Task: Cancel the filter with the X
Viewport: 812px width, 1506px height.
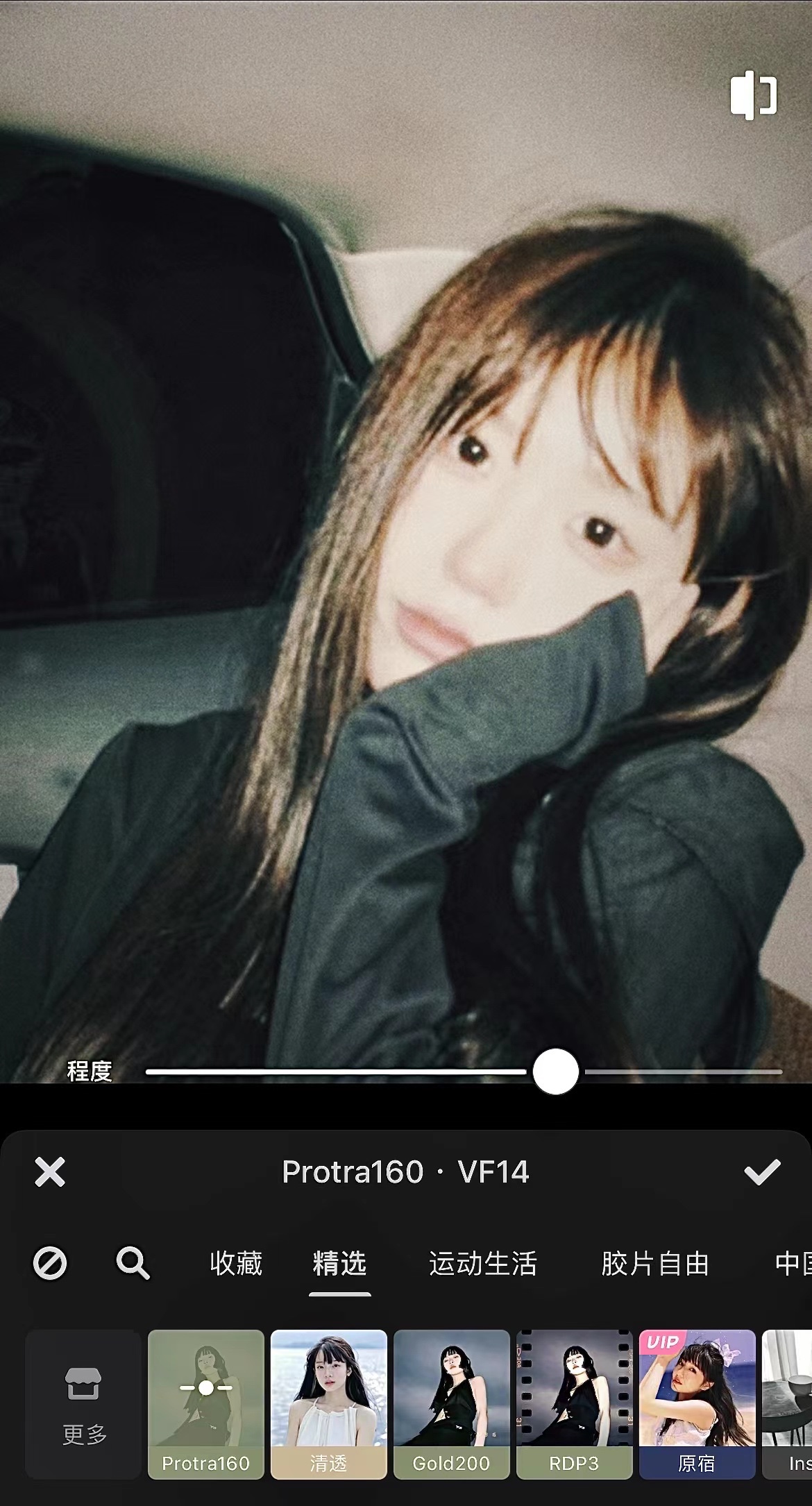Action: [x=50, y=1172]
